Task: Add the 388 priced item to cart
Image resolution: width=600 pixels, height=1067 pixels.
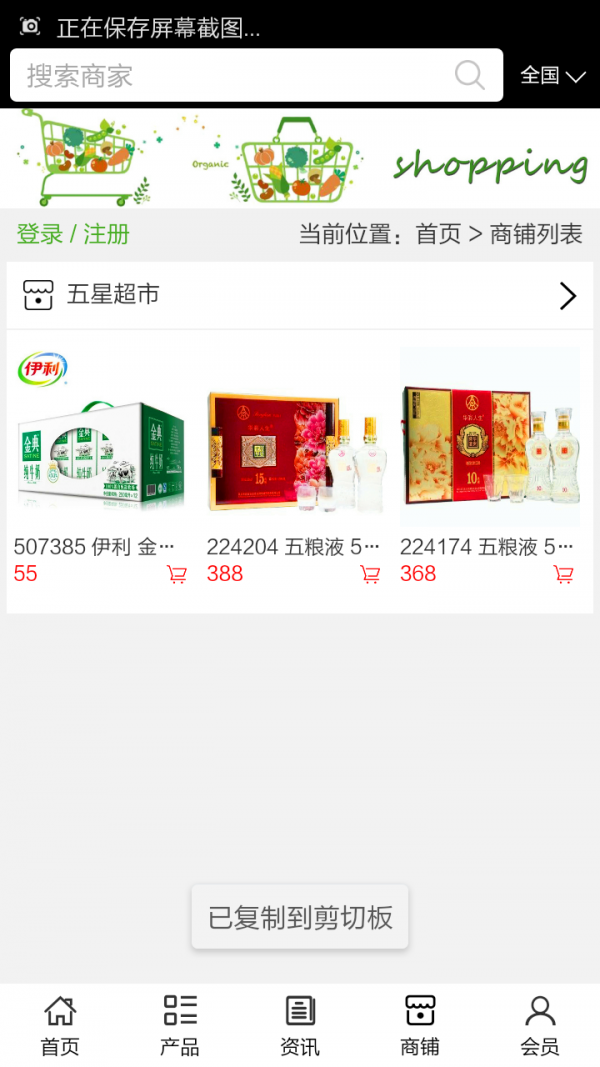Action: (370, 575)
